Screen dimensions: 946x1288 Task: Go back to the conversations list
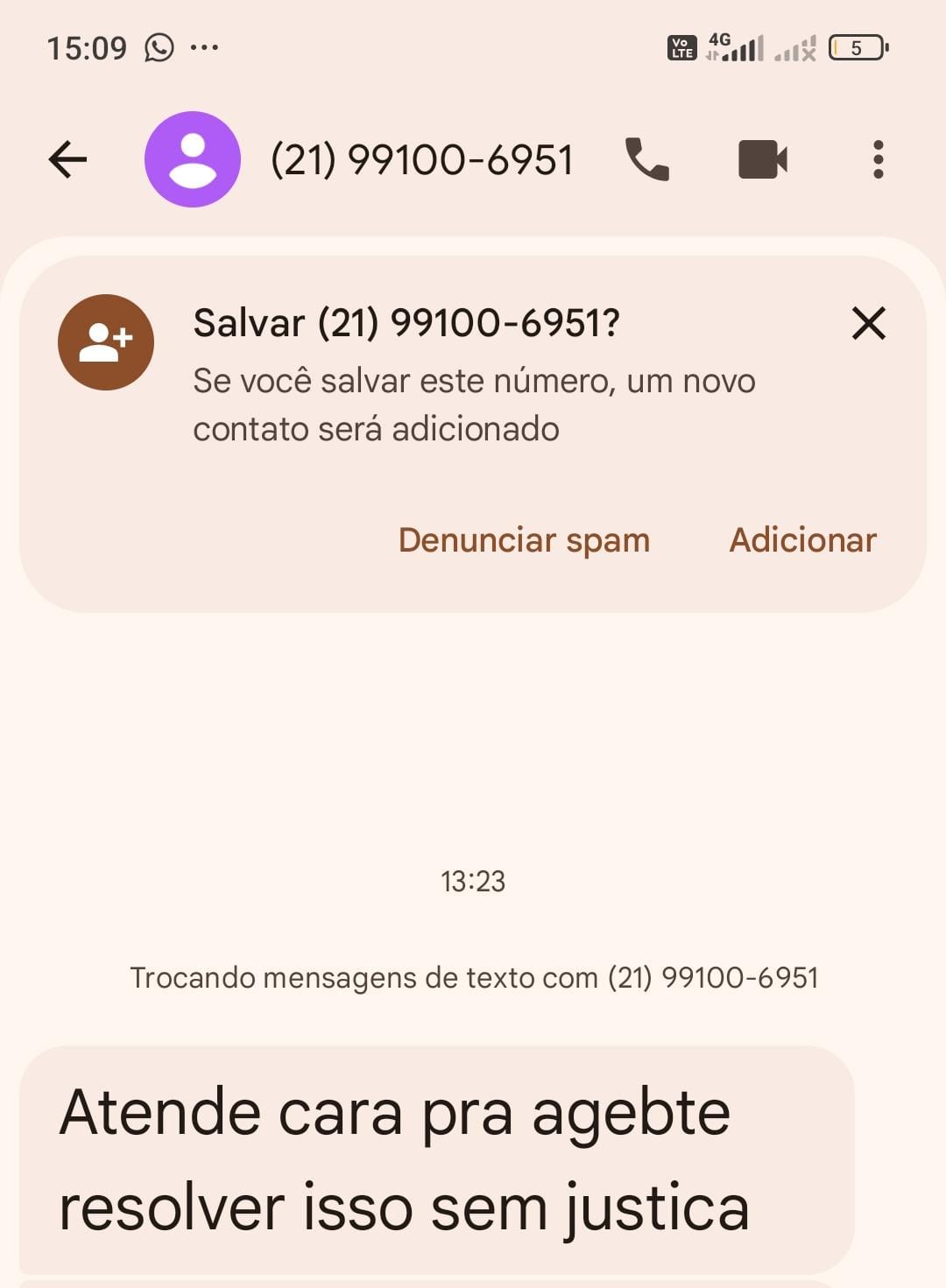tap(67, 159)
